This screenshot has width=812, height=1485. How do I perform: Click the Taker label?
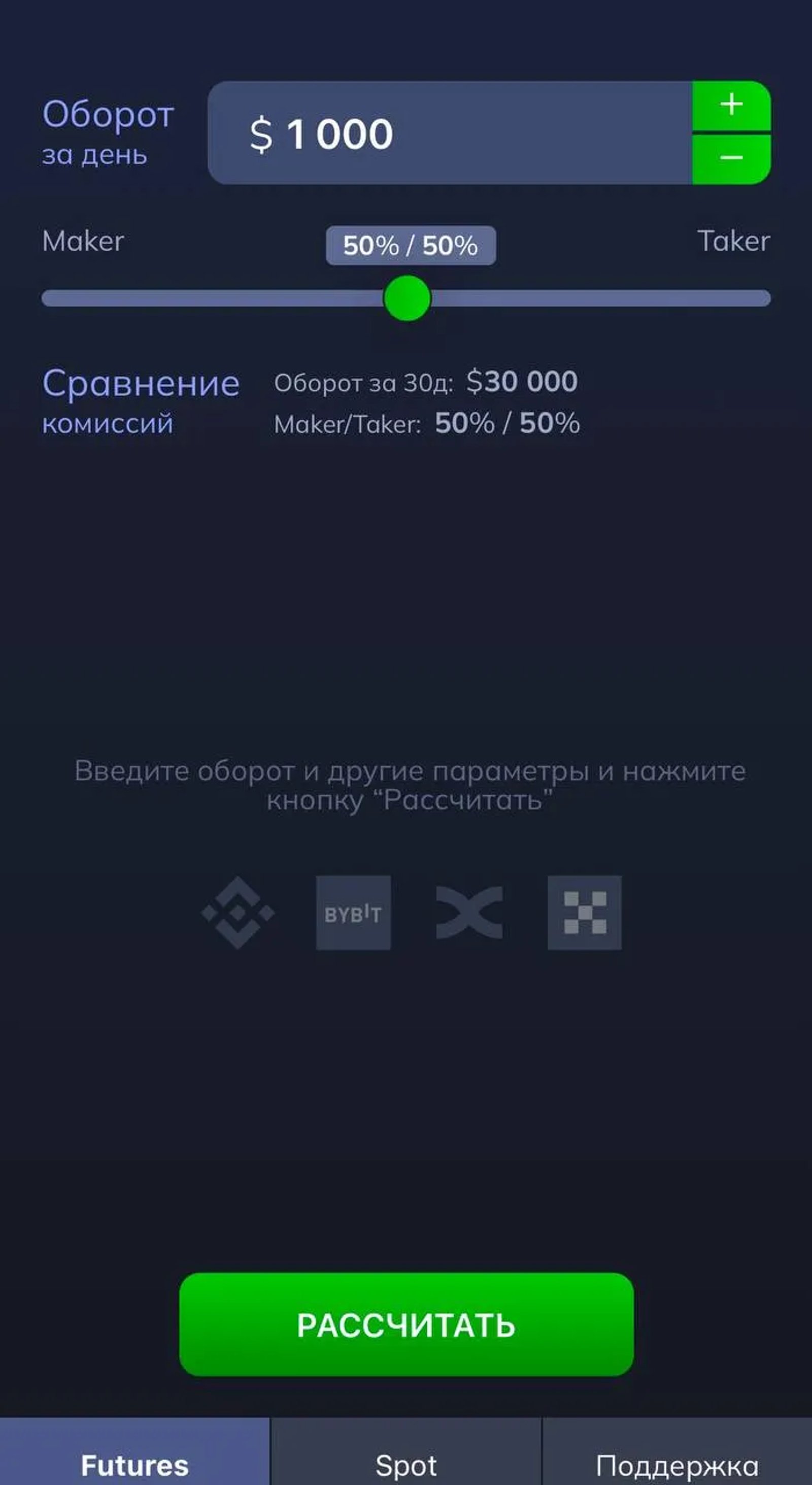click(733, 242)
